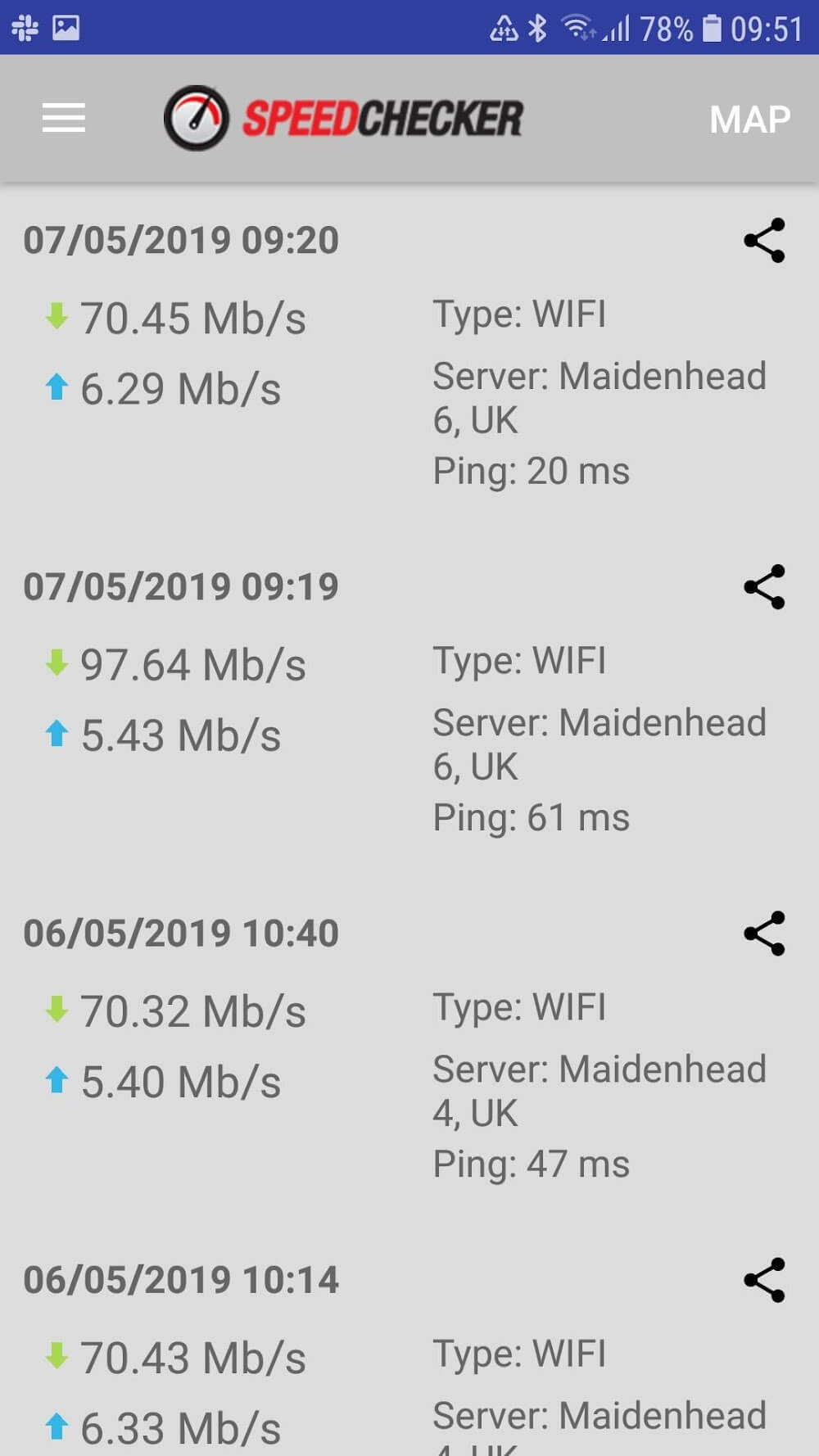
Task: Switch to the MAP view
Action: point(749,120)
